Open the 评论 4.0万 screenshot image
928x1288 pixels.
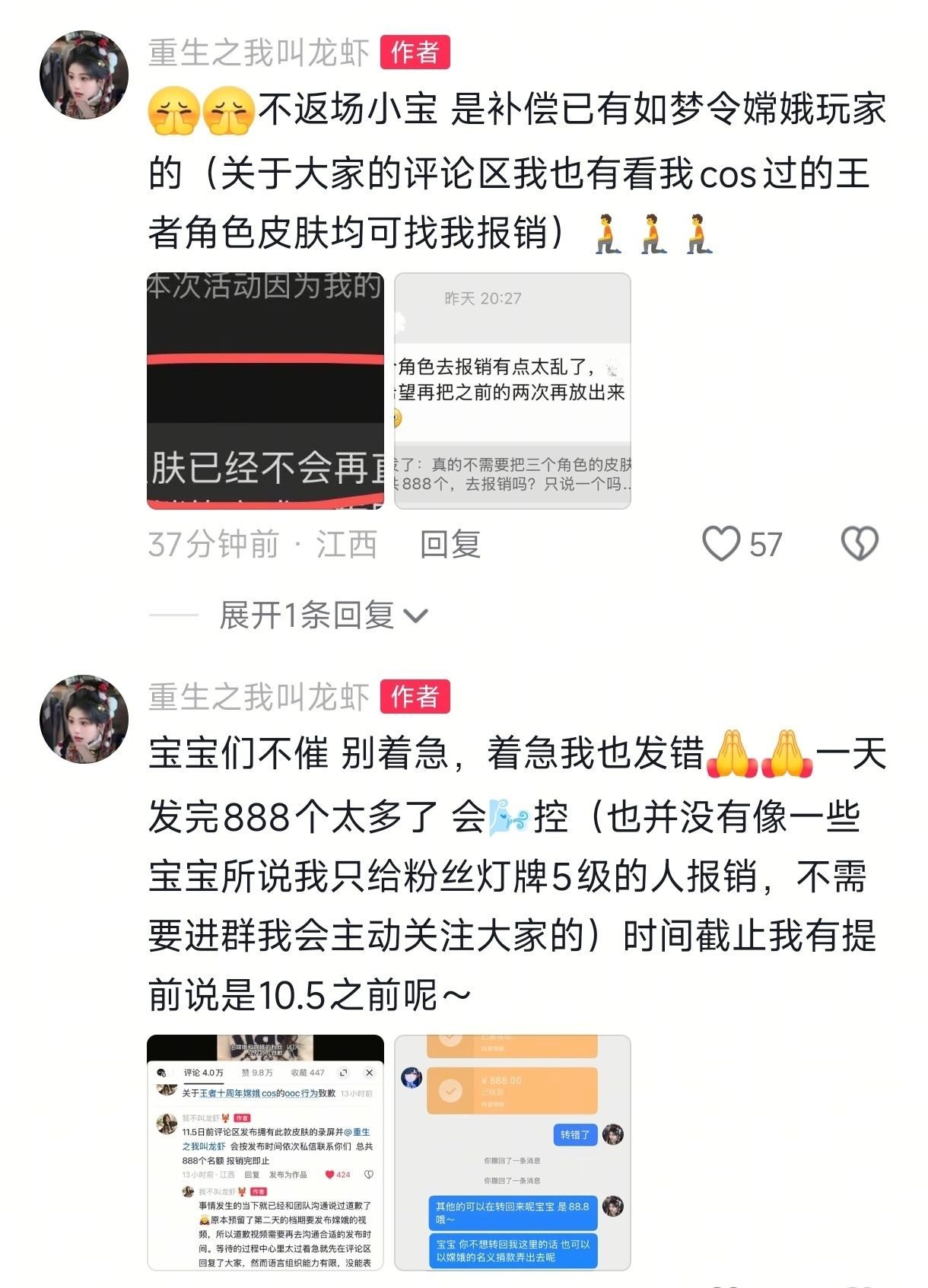pos(265,1152)
